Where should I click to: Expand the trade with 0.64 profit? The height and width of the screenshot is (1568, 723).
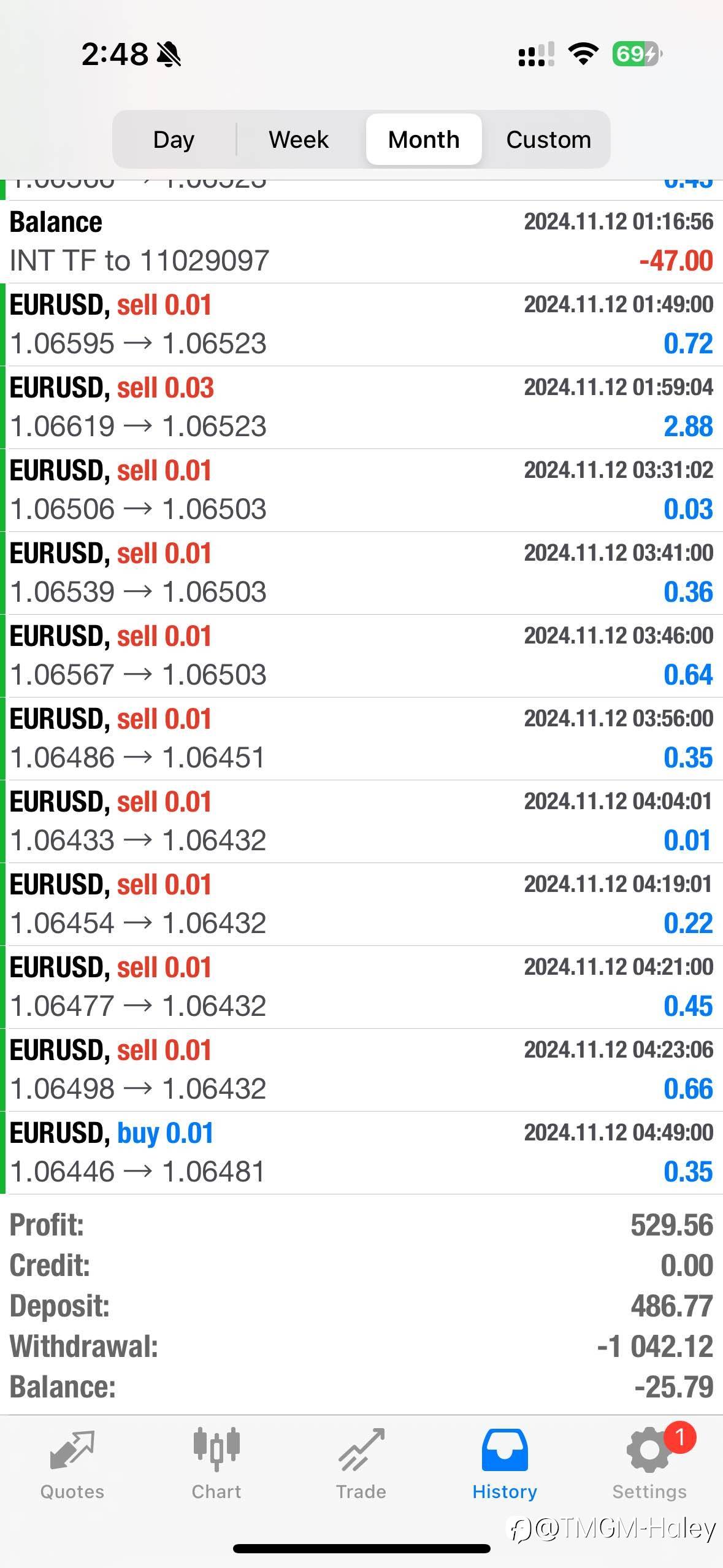[361, 656]
